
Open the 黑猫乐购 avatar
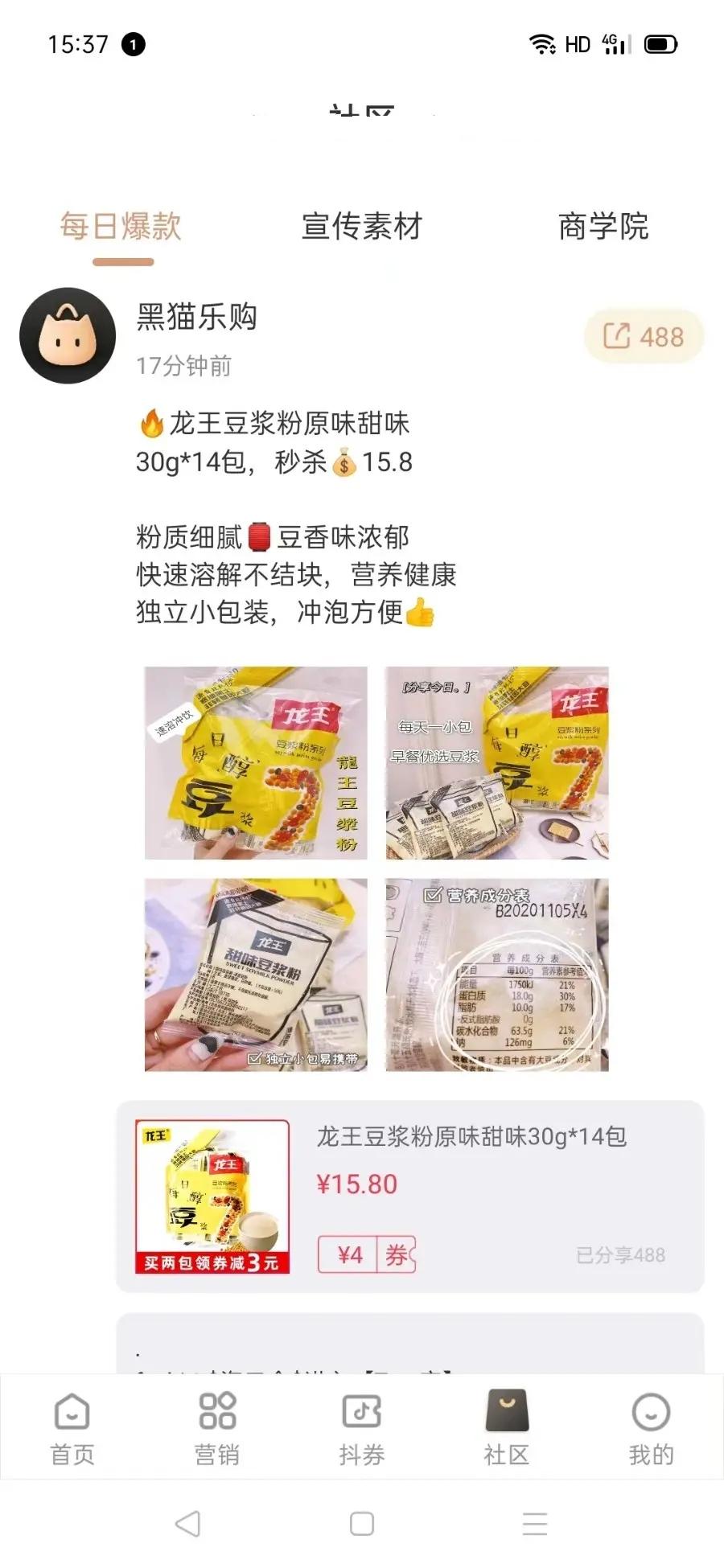pyautogui.click(x=68, y=335)
